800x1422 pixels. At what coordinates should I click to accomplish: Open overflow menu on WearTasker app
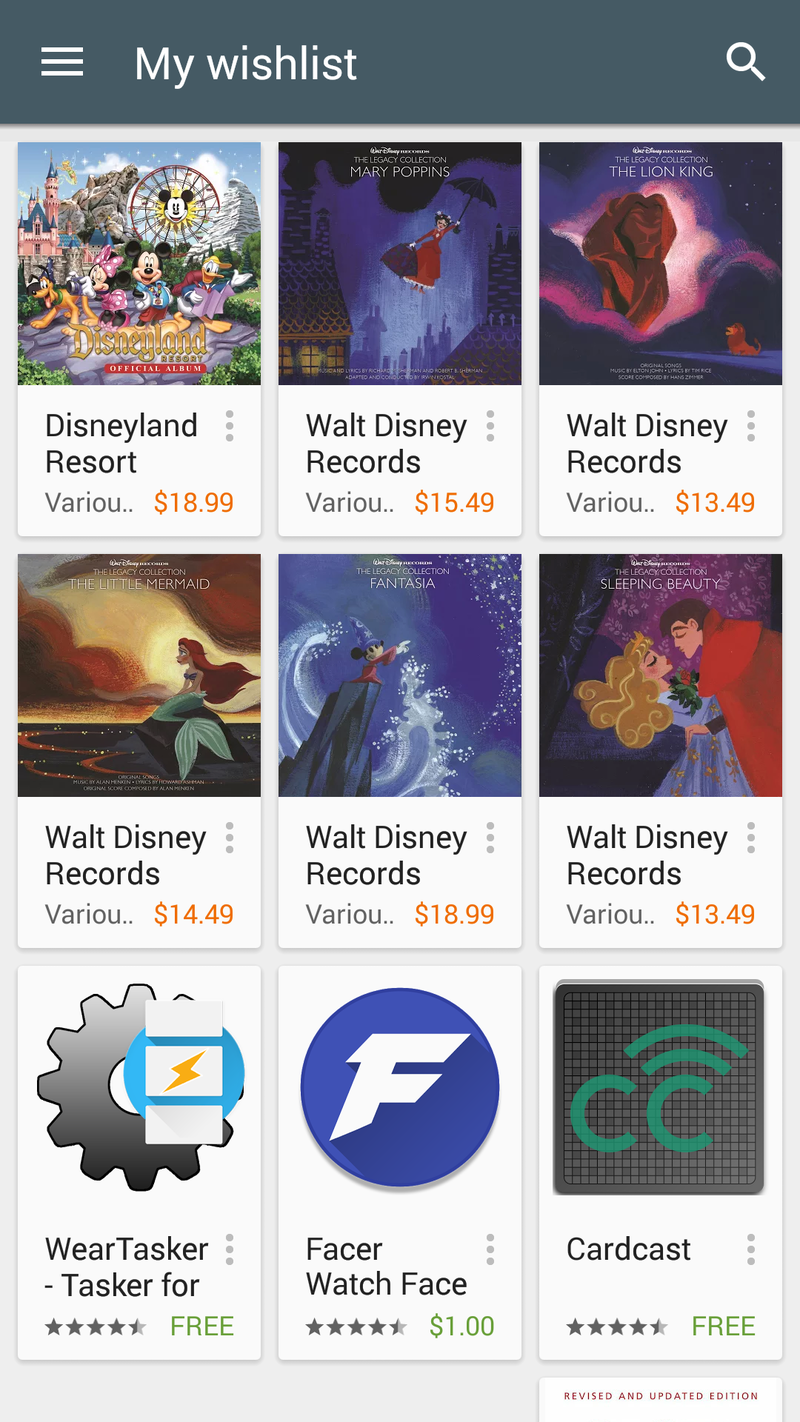229,1249
